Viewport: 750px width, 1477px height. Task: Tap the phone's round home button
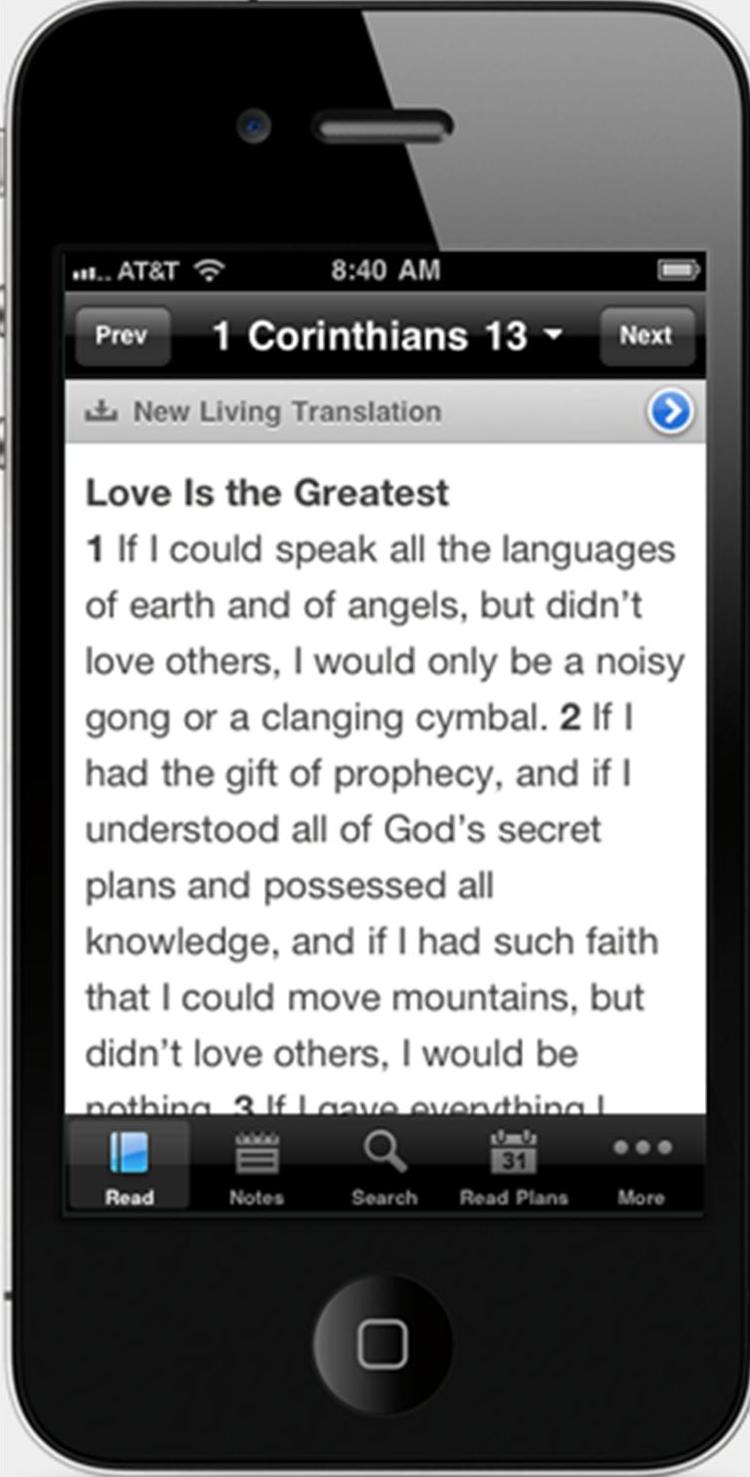(x=382, y=1343)
